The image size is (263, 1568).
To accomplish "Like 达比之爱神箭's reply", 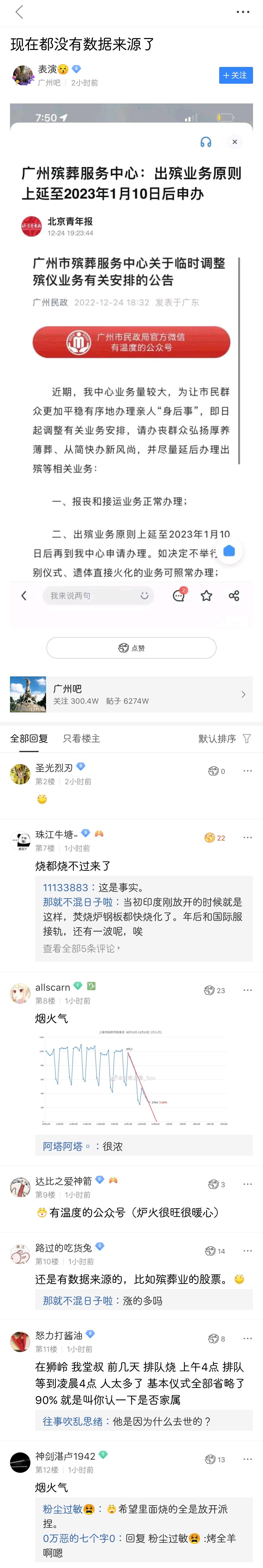I will 216,1185.
